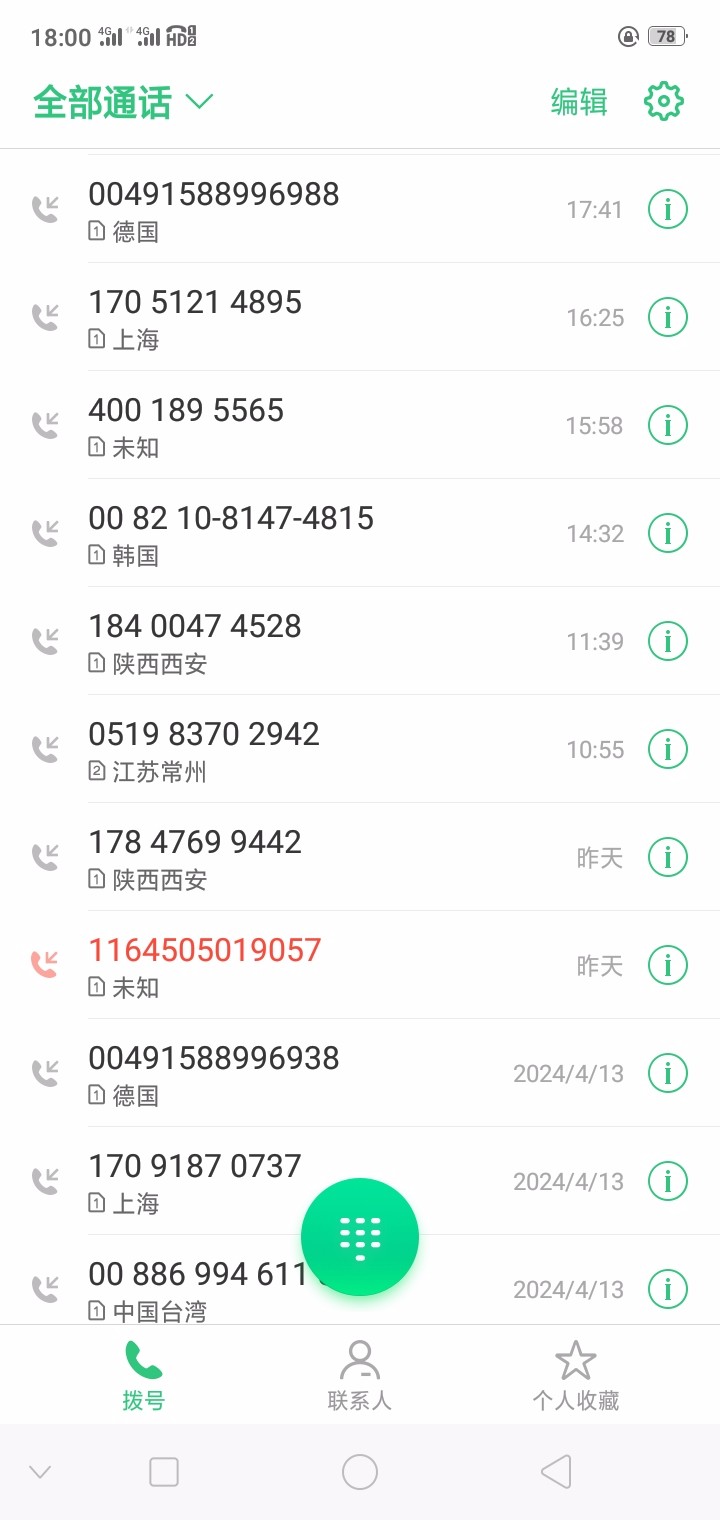
Task: Dial 178 4769 9442 again
Action: click(195, 842)
